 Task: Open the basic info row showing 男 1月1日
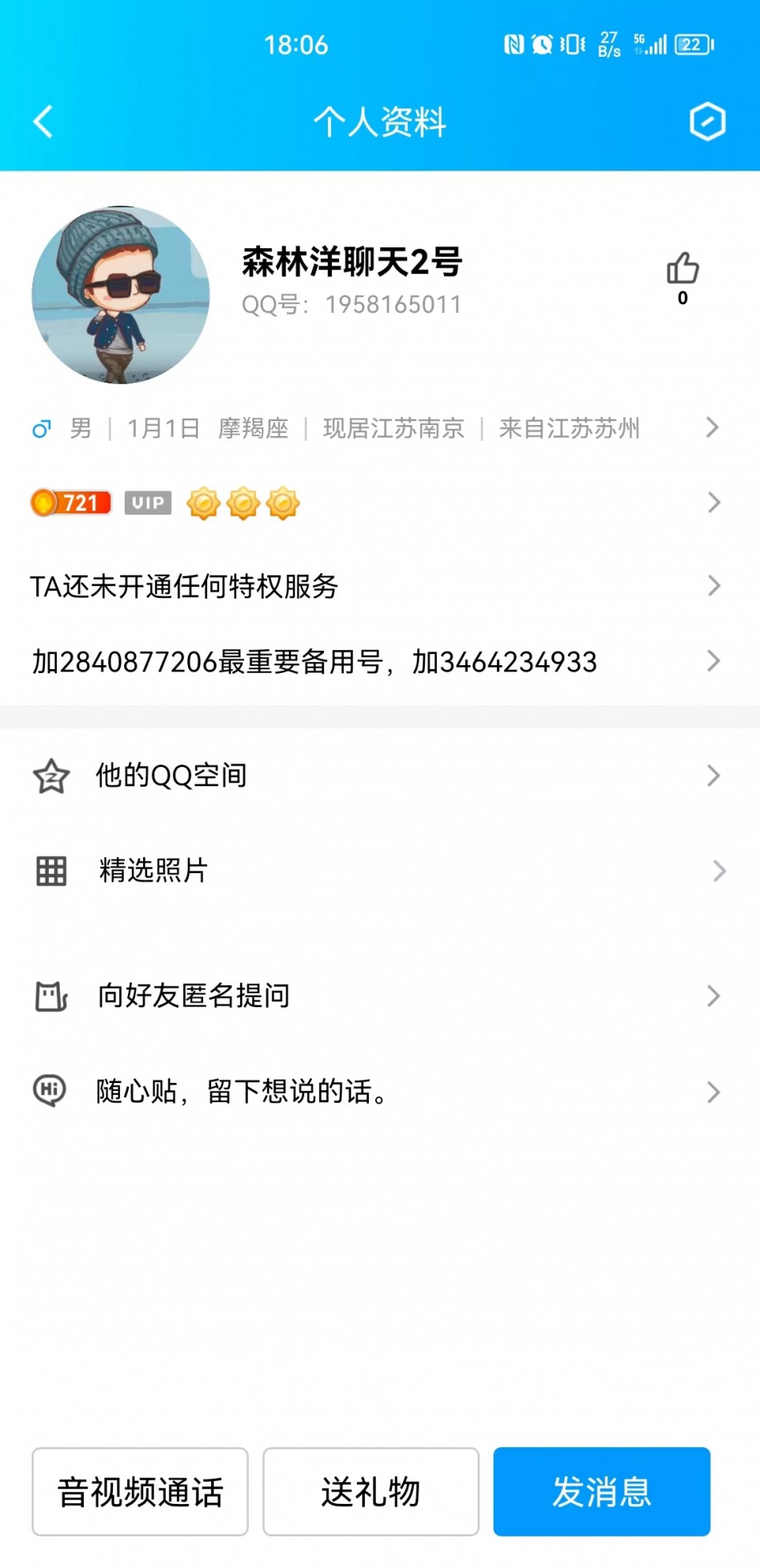376,428
